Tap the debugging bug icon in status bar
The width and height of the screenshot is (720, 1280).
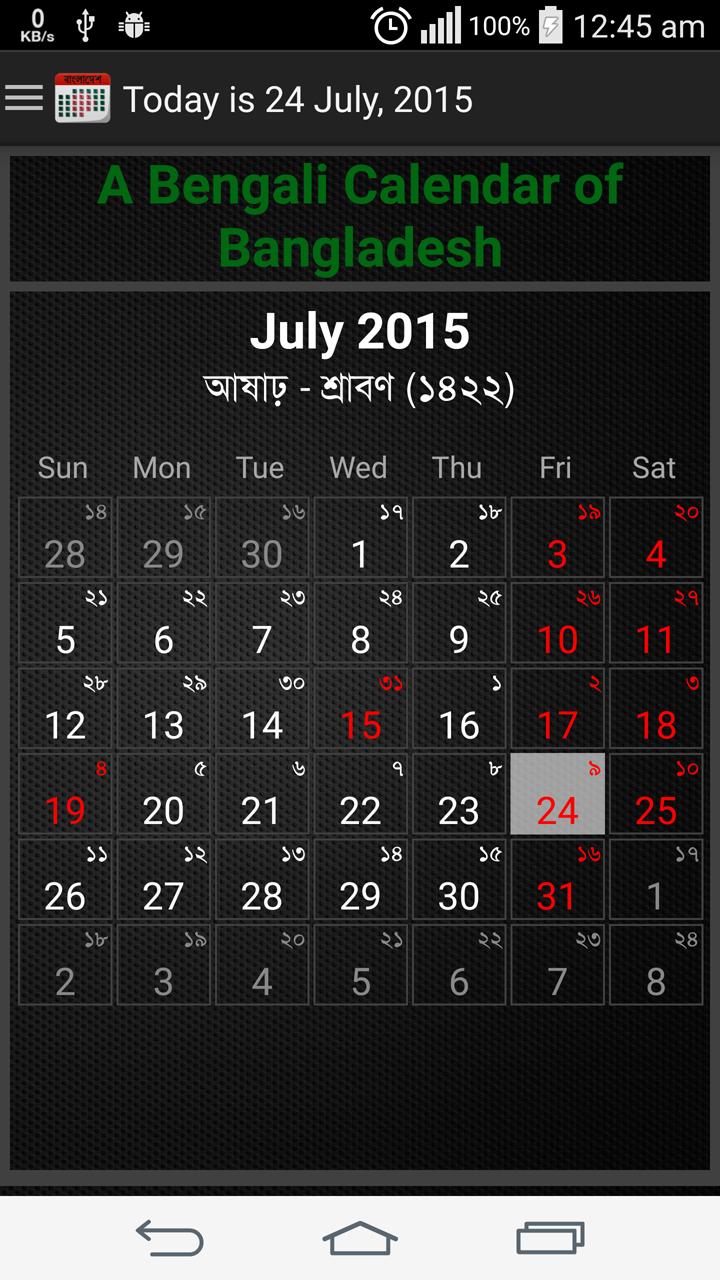[x=135, y=24]
